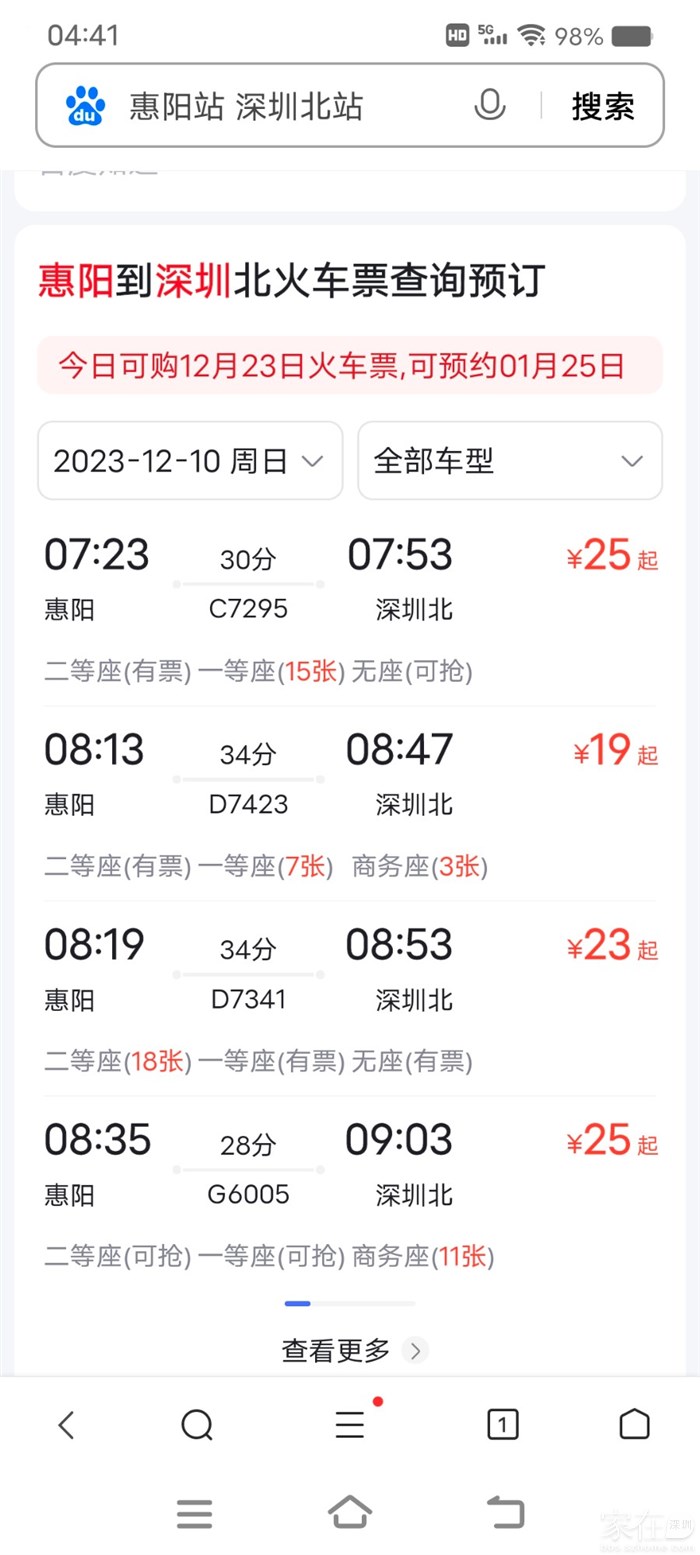Tap the system back button

(x=505, y=1512)
